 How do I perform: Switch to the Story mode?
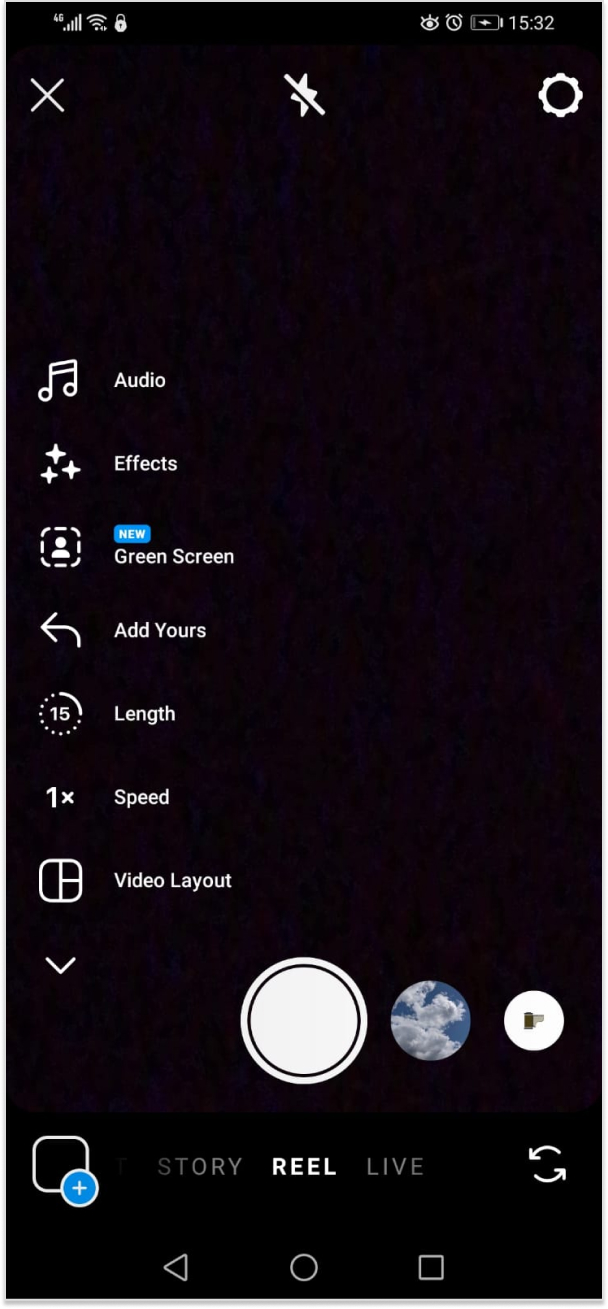coord(200,1167)
